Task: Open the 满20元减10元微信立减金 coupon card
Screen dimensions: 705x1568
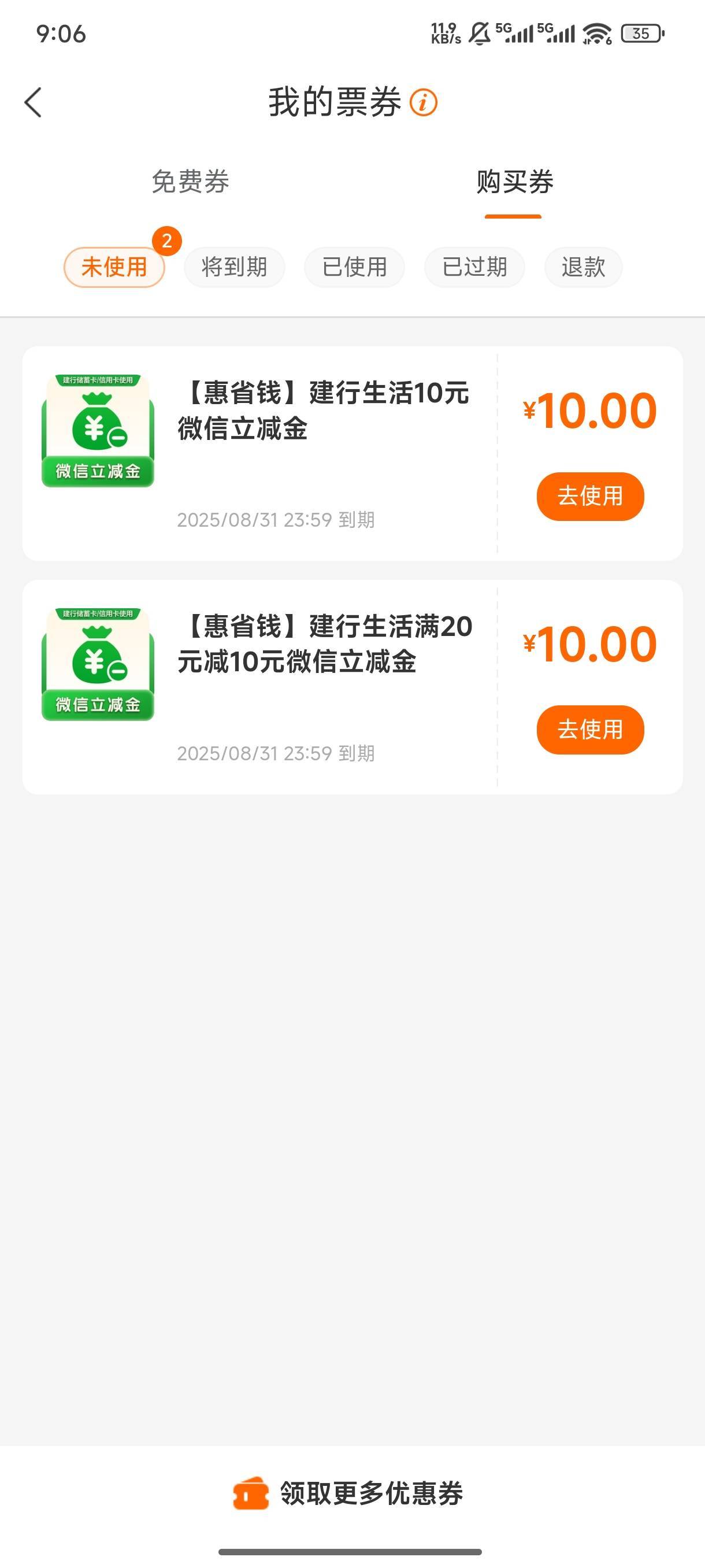Action: (x=353, y=687)
